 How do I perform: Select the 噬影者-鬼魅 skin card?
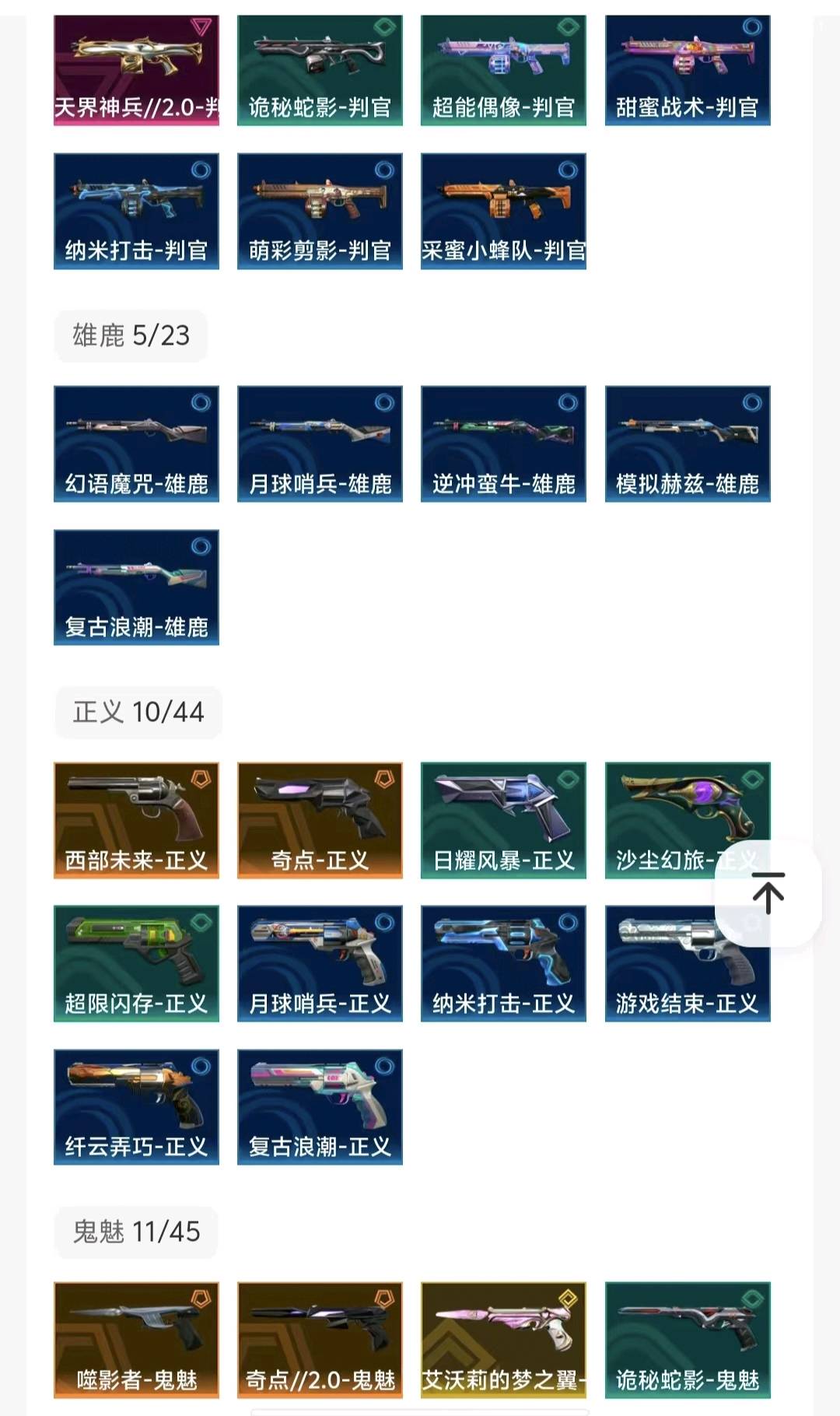(136, 1340)
